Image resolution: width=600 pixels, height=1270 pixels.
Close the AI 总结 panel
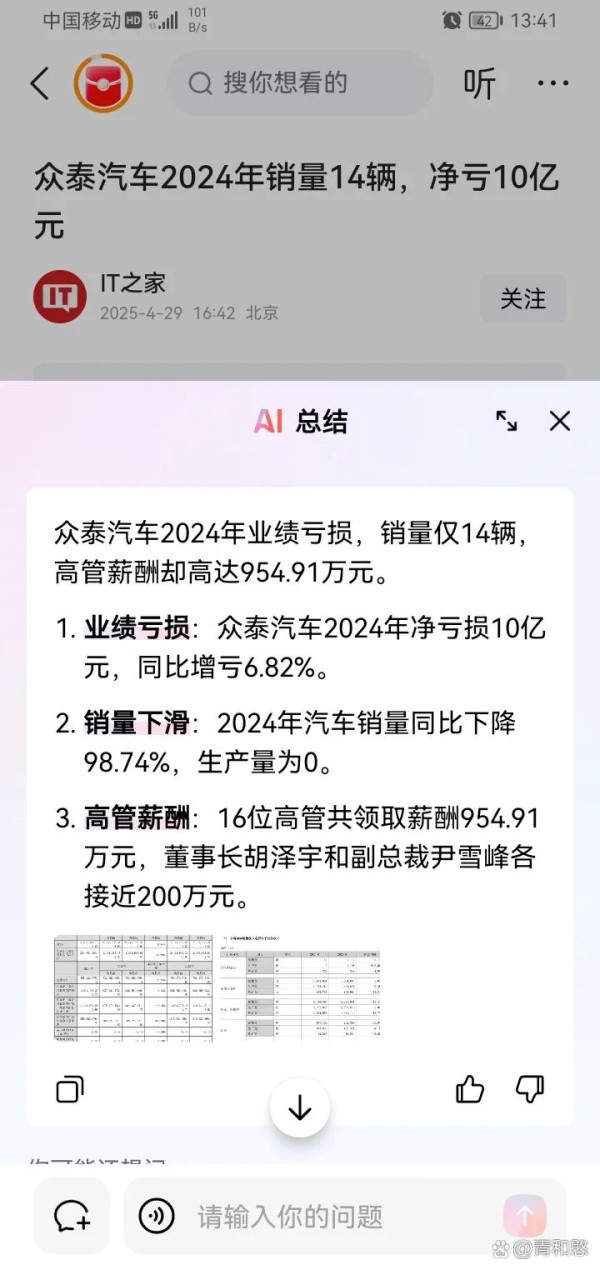[x=560, y=421]
